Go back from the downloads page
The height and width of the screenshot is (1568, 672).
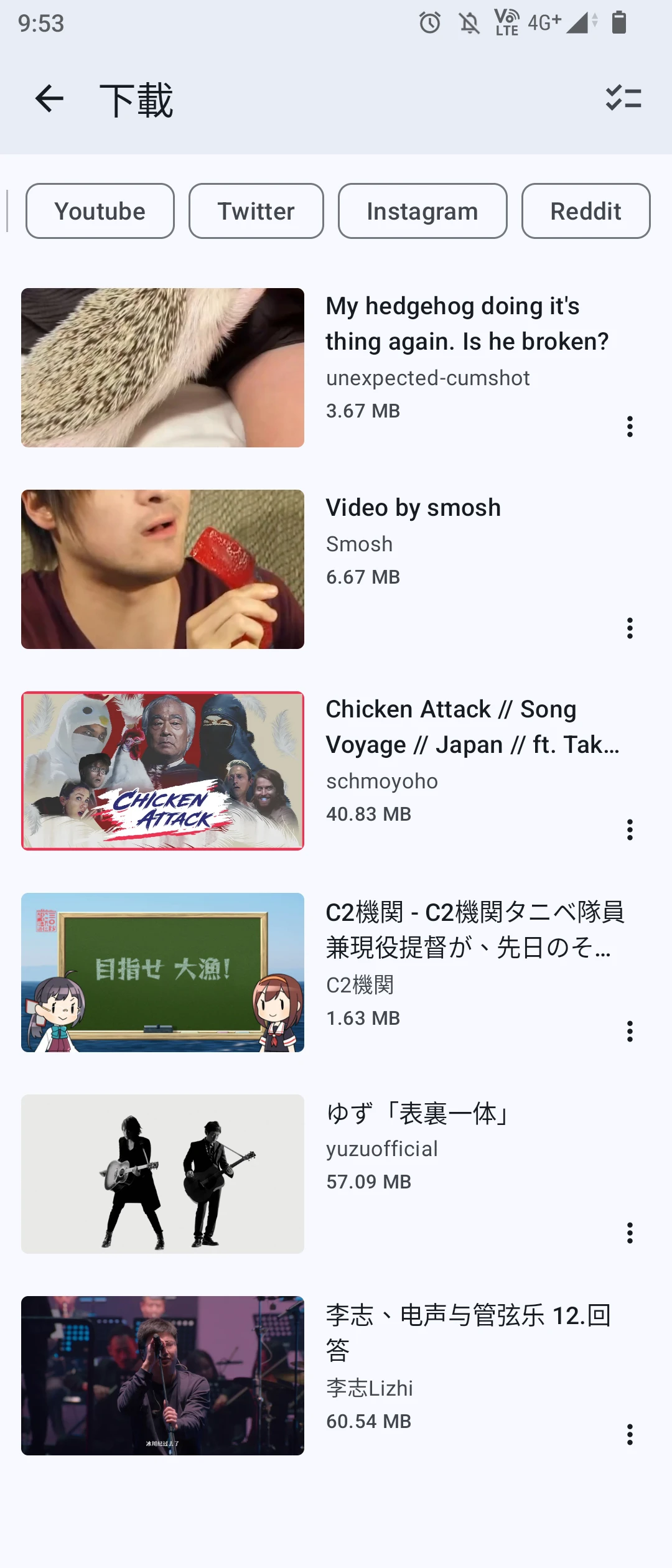[x=50, y=99]
